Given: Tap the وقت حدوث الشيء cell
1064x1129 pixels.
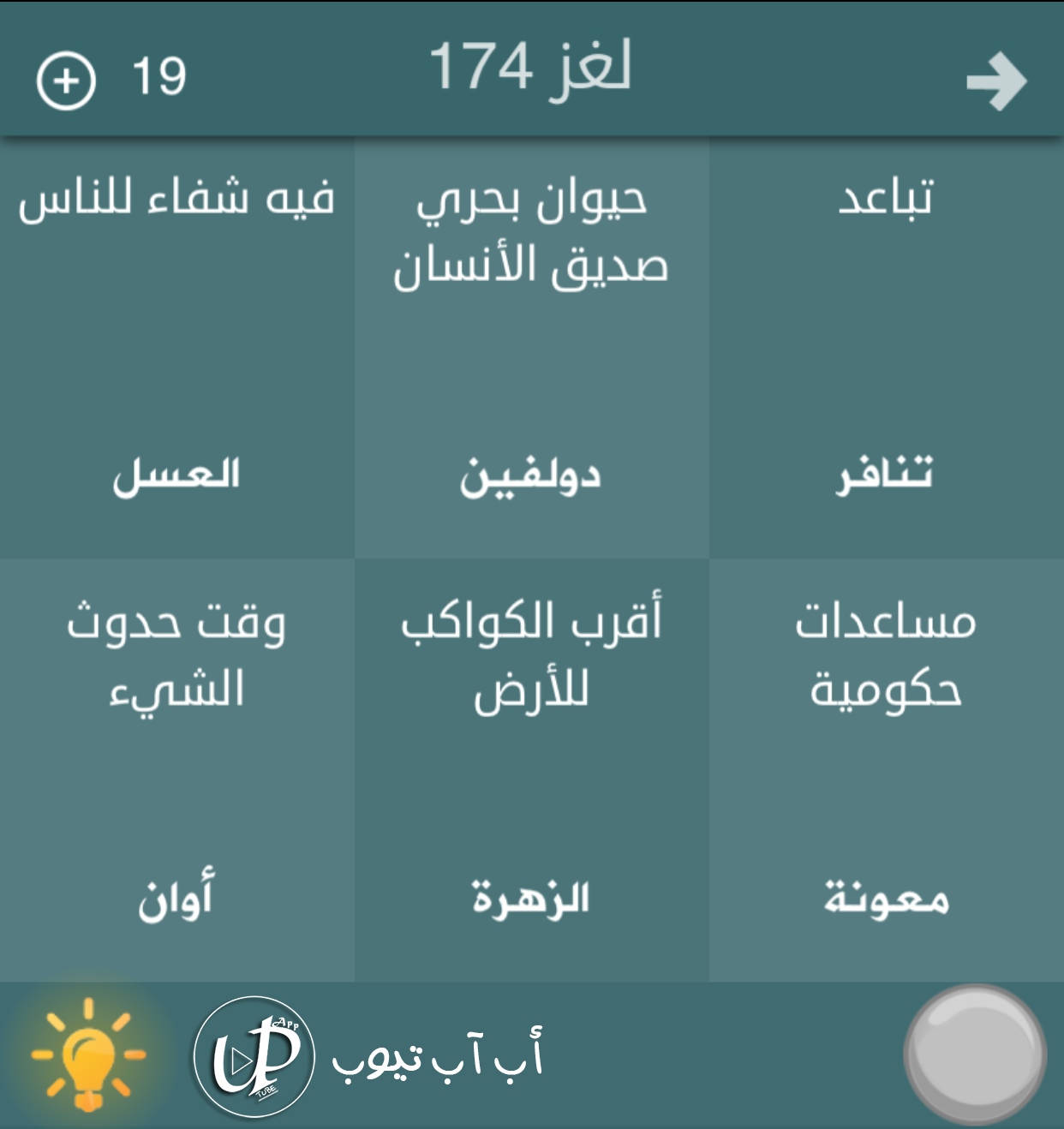Looking at the screenshot, I should (x=176, y=769).
